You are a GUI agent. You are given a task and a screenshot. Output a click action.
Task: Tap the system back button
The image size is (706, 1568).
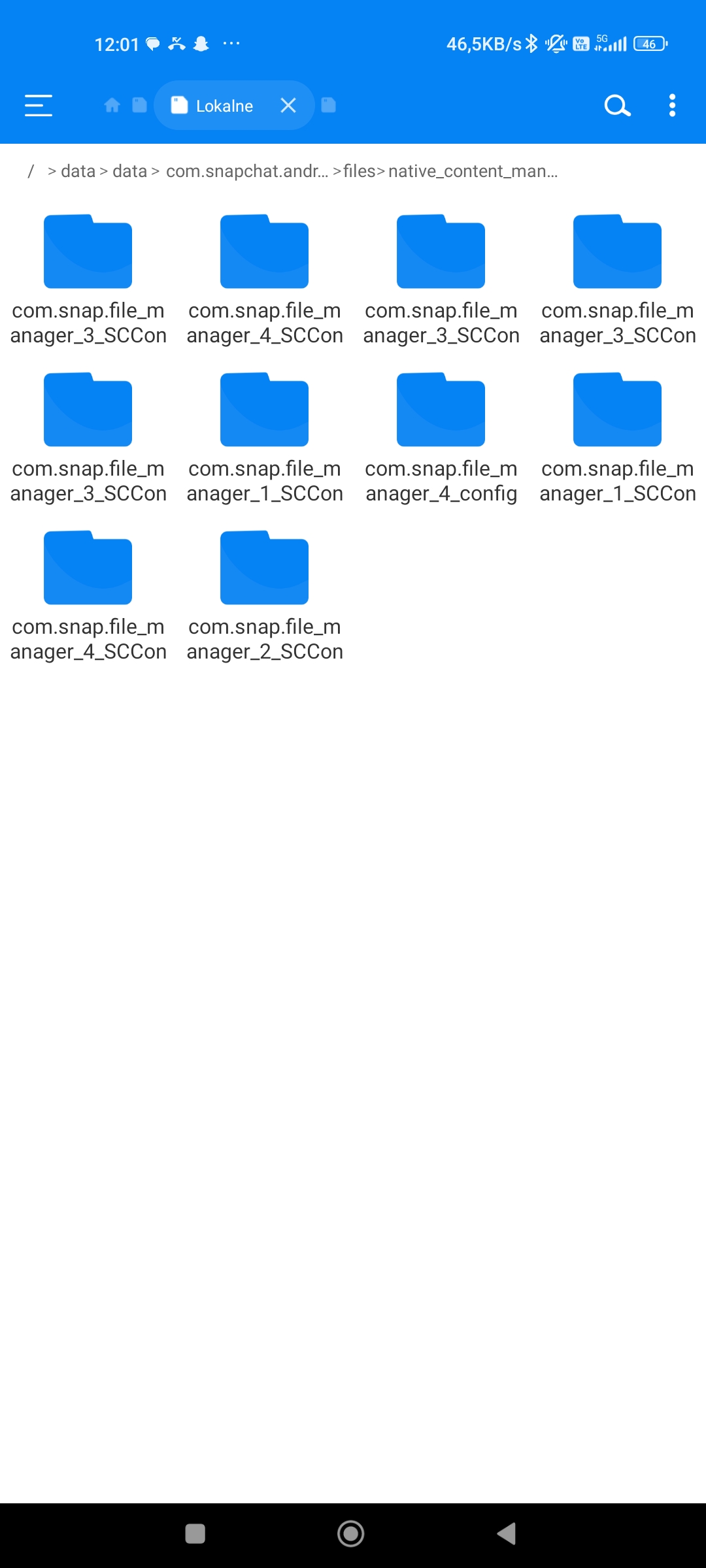point(507,1533)
